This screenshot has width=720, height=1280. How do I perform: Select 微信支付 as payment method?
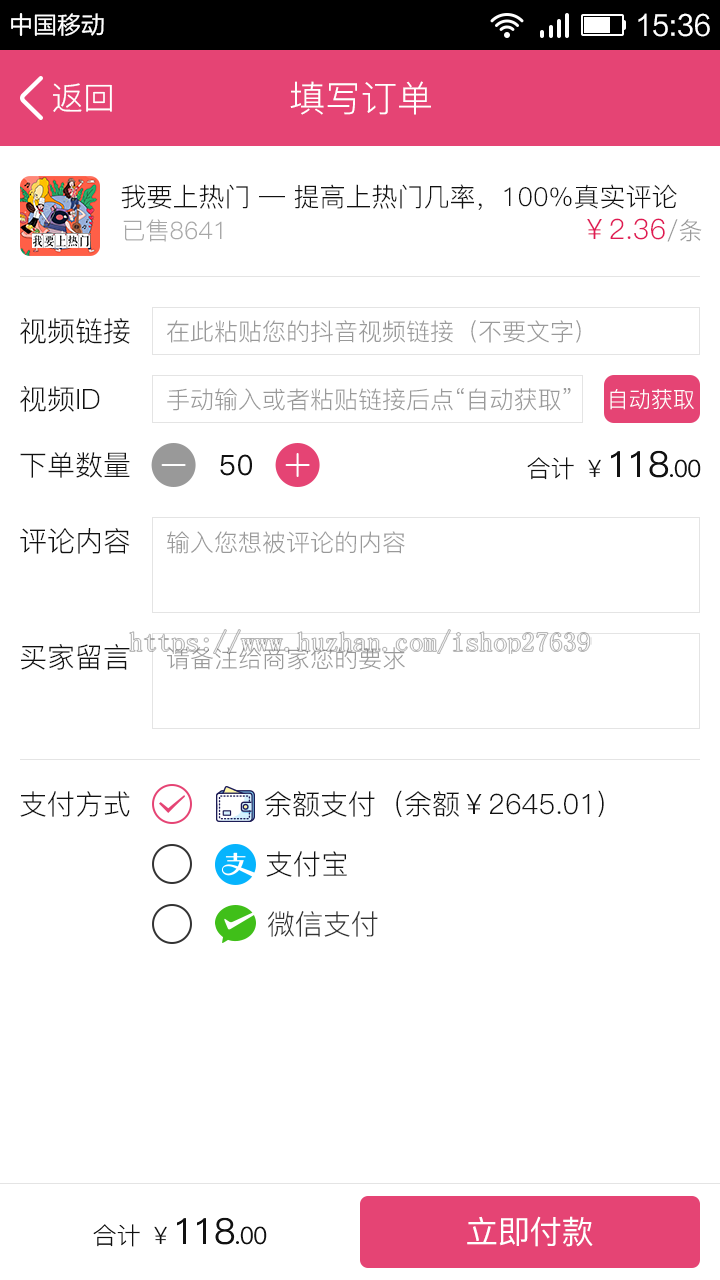[x=171, y=924]
